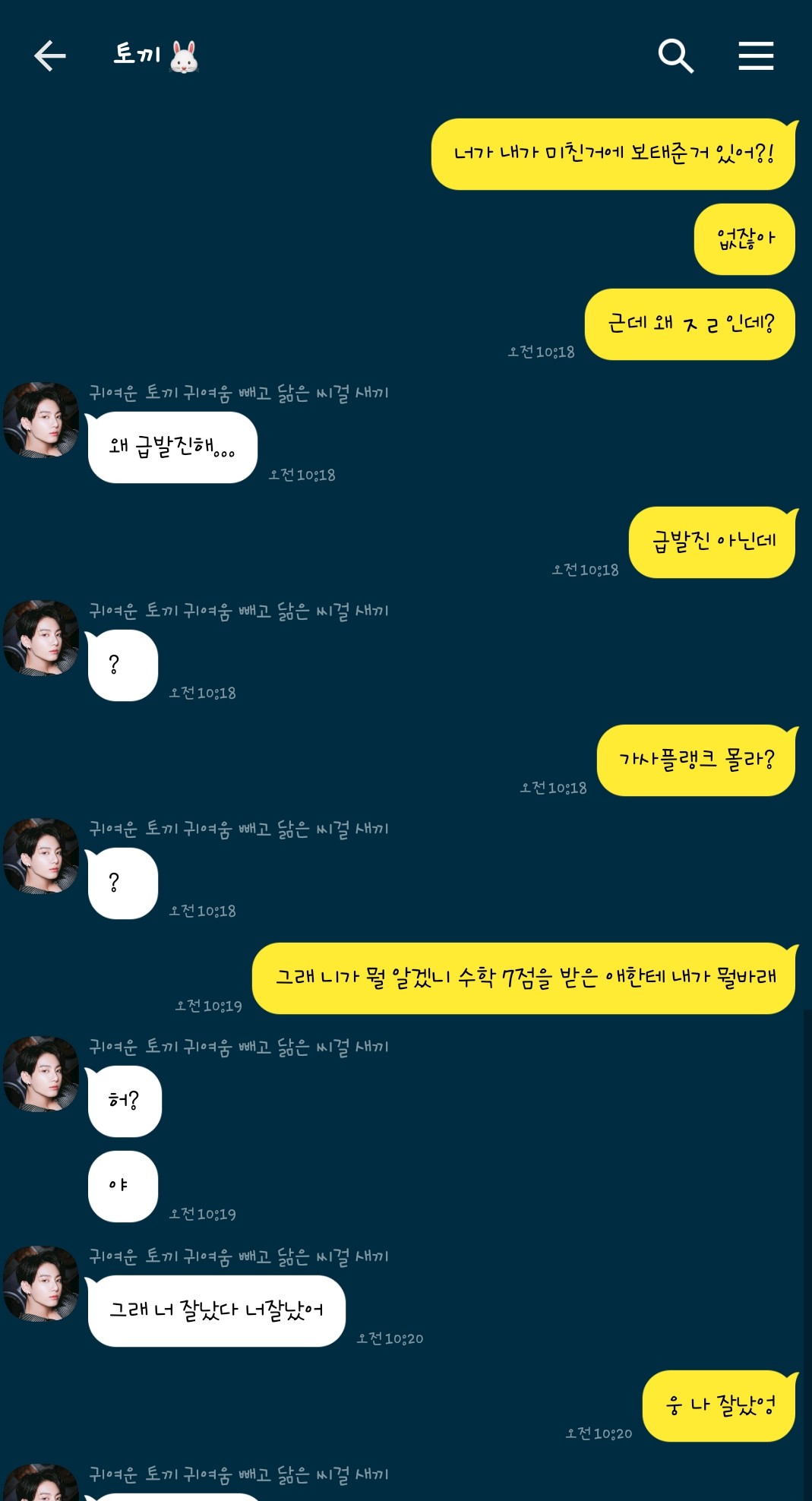Viewport: 812px width, 1501px height.
Task: Go back from the 토끼 chat
Action: (50, 56)
